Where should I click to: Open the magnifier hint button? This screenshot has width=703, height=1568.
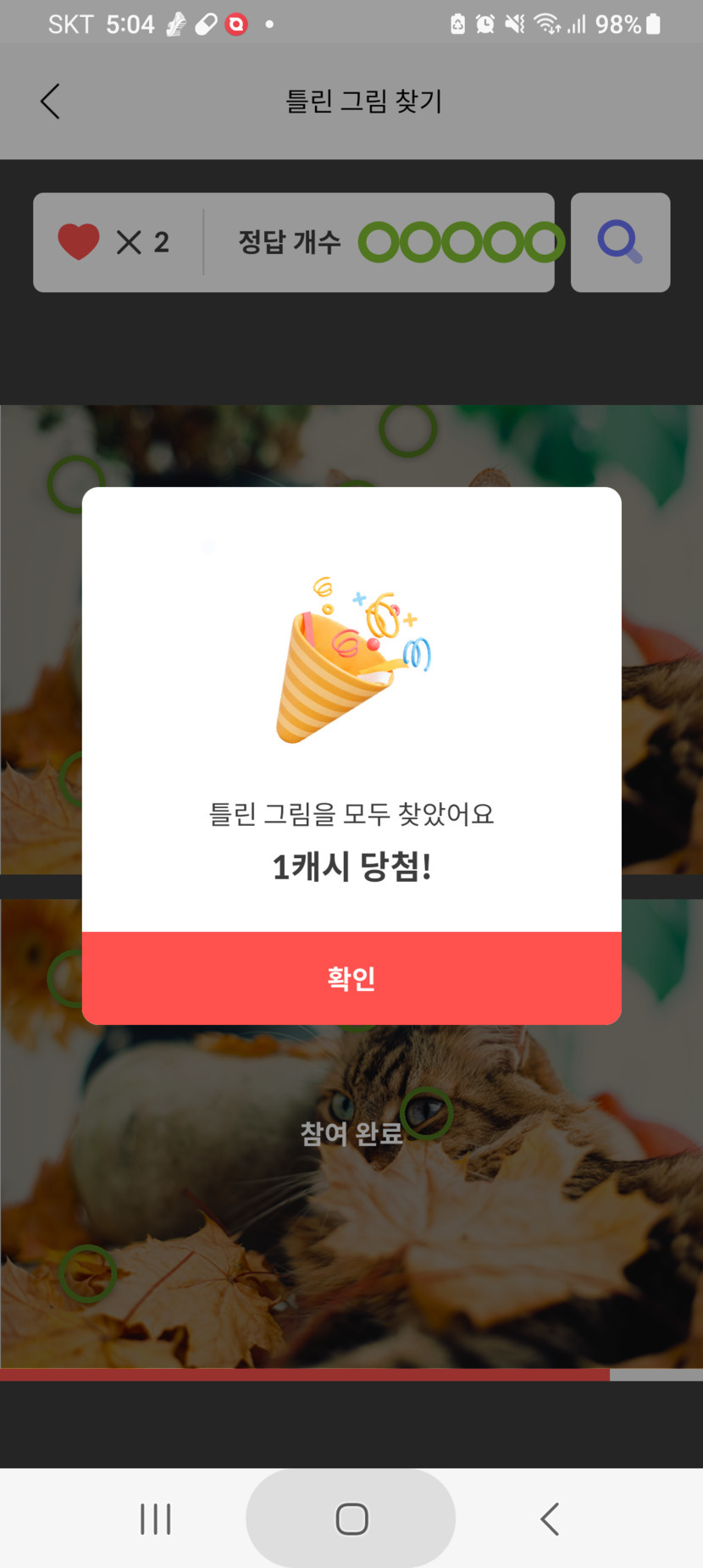pos(620,242)
